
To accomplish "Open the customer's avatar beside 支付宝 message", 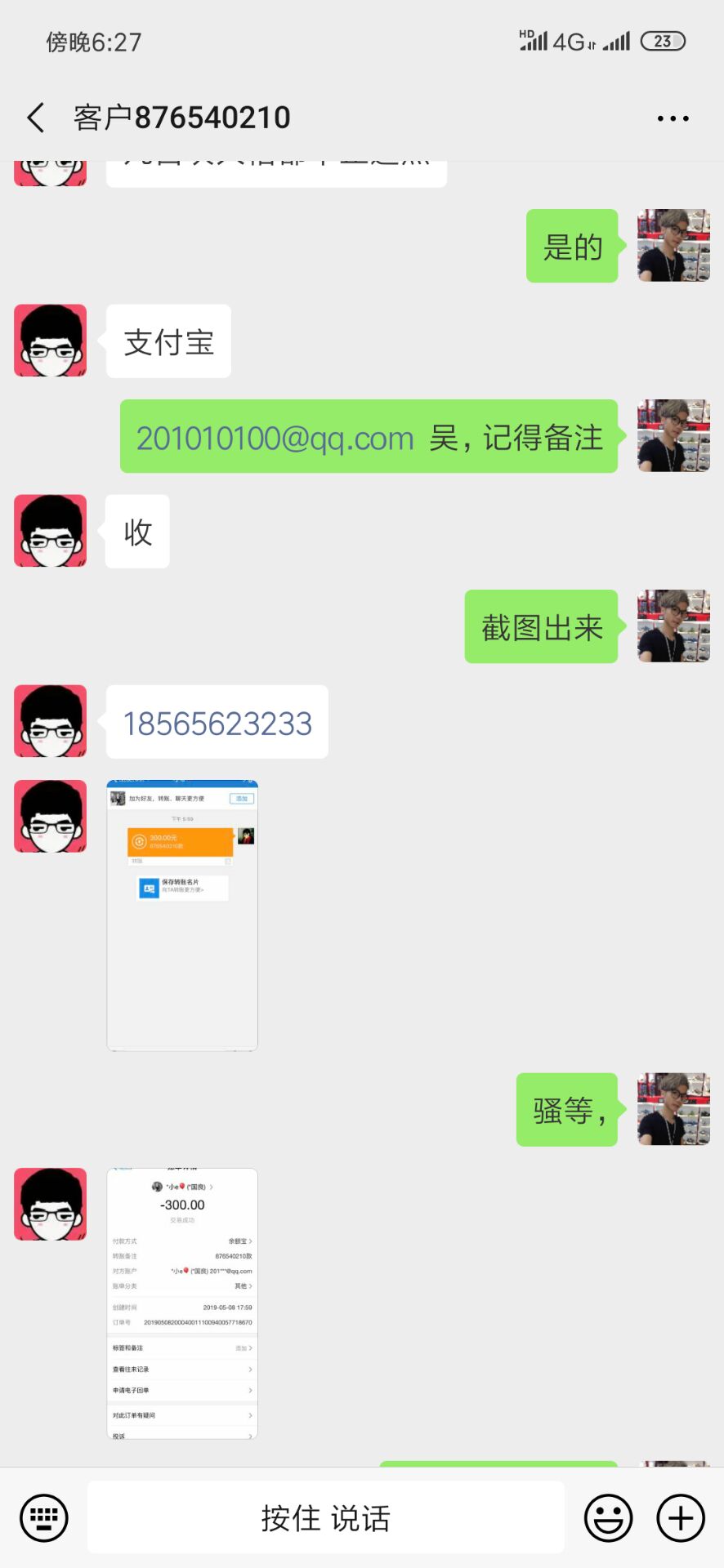I will [x=51, y=341].
